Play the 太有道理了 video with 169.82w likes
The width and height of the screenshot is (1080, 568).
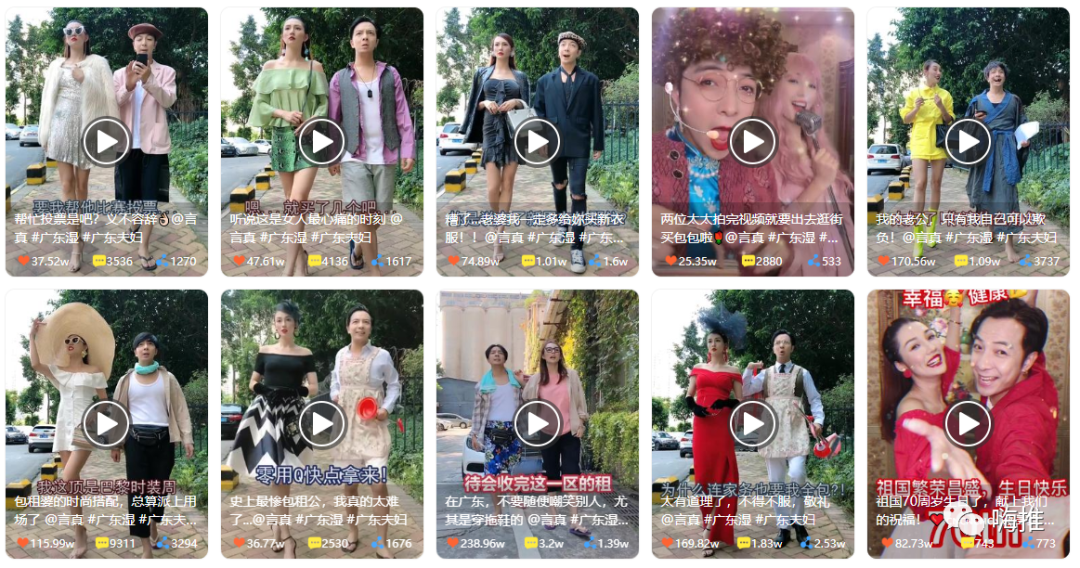click(x=753, y=424)
